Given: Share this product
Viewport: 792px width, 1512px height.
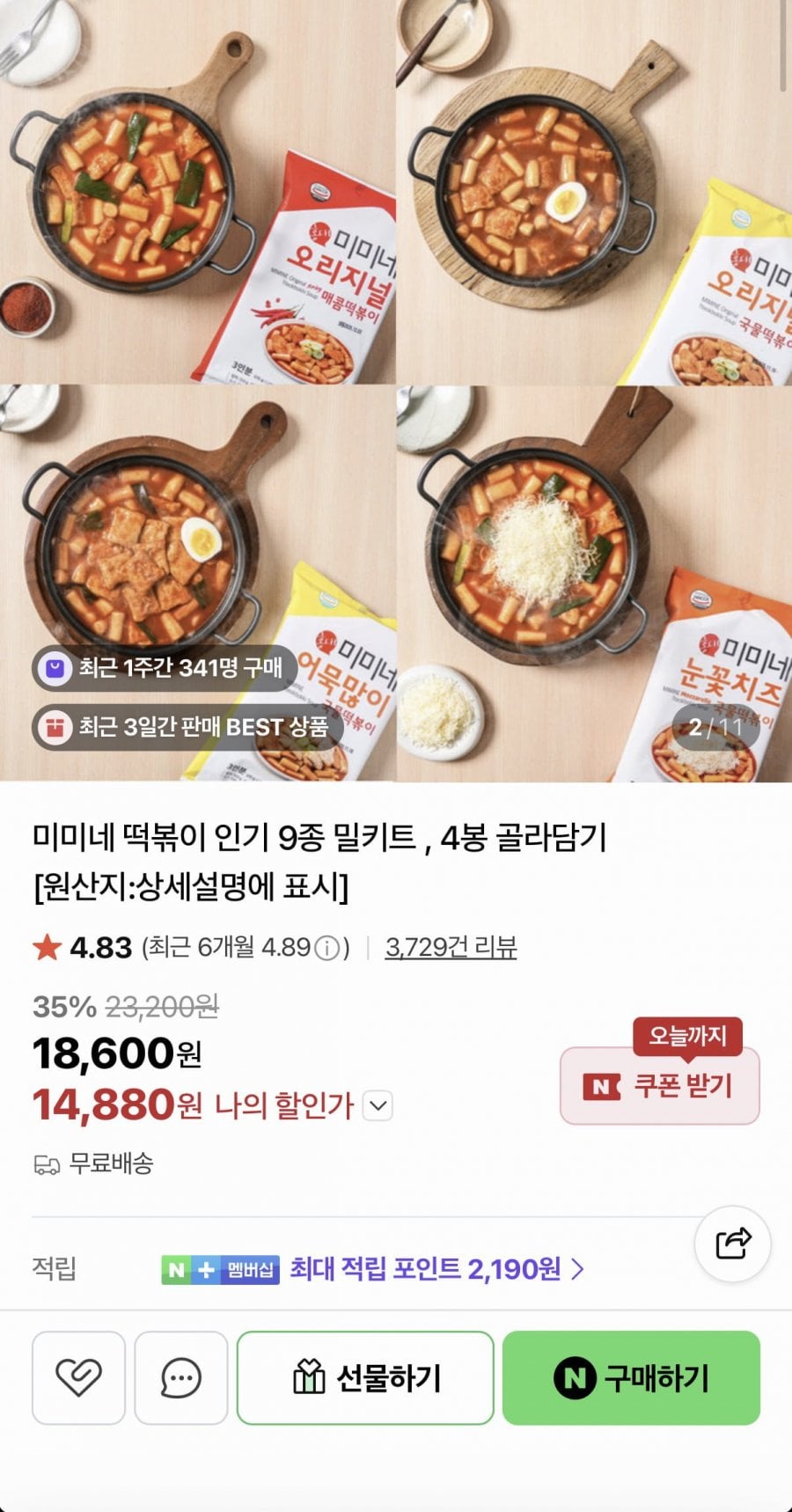Looking at the screenshot, I should click(733, 1244).
